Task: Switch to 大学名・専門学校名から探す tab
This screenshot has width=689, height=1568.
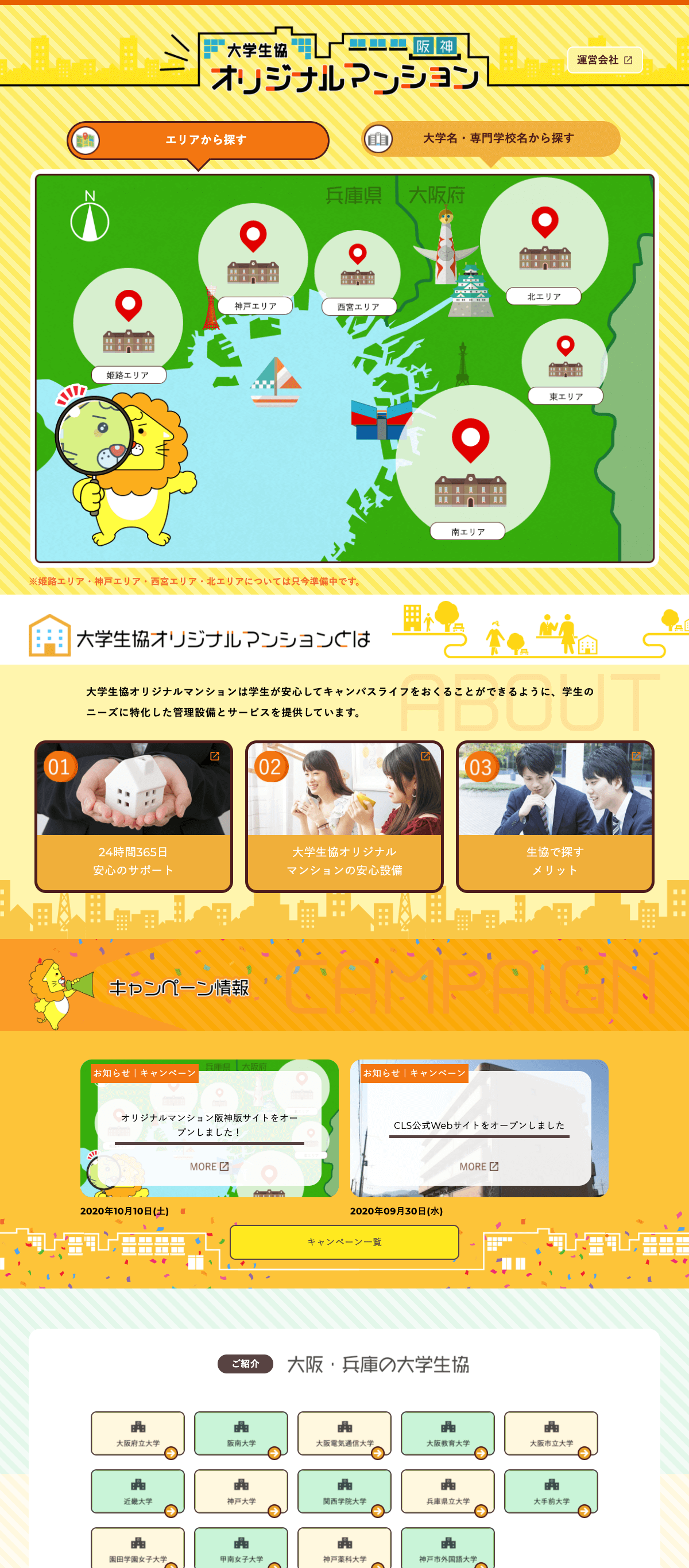Action: click(491, 139)
